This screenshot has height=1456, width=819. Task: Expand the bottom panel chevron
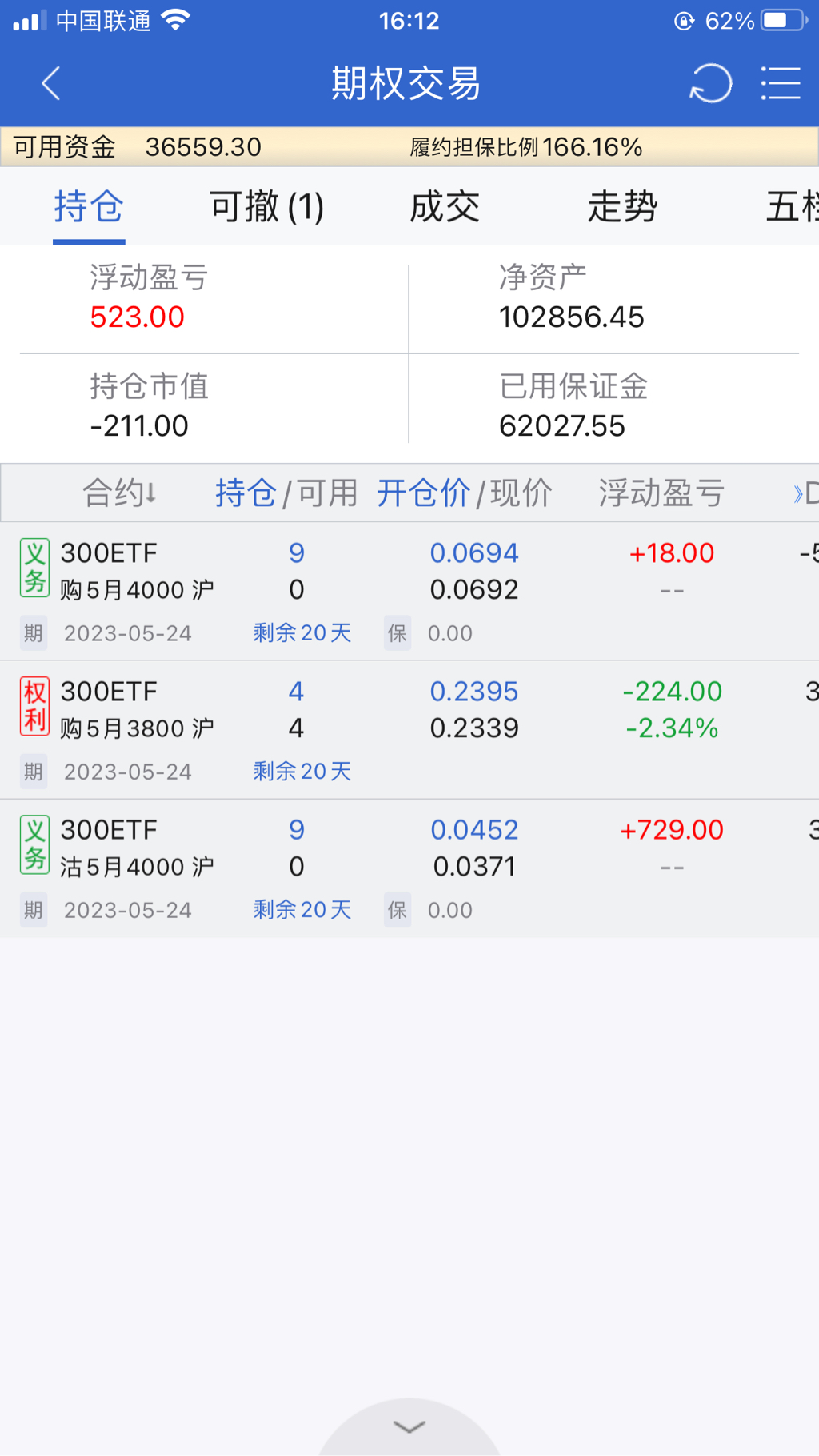pos(409,1427)
